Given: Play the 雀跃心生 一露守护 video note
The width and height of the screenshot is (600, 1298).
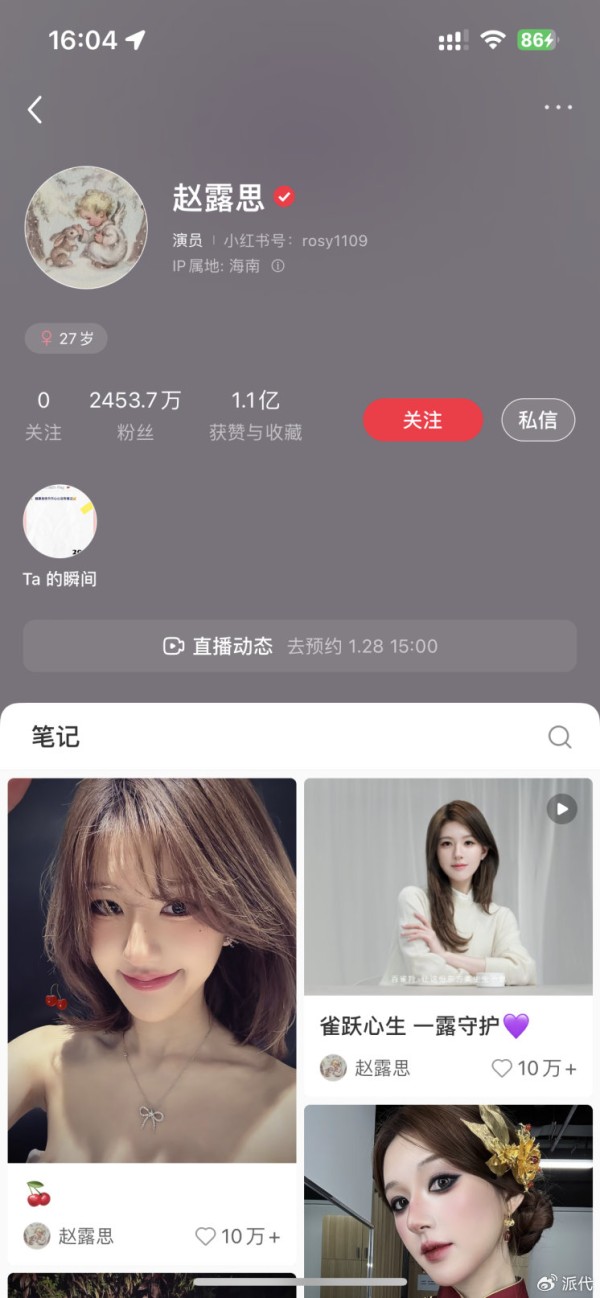Looking at the screenshot, I should coord(448,887).
